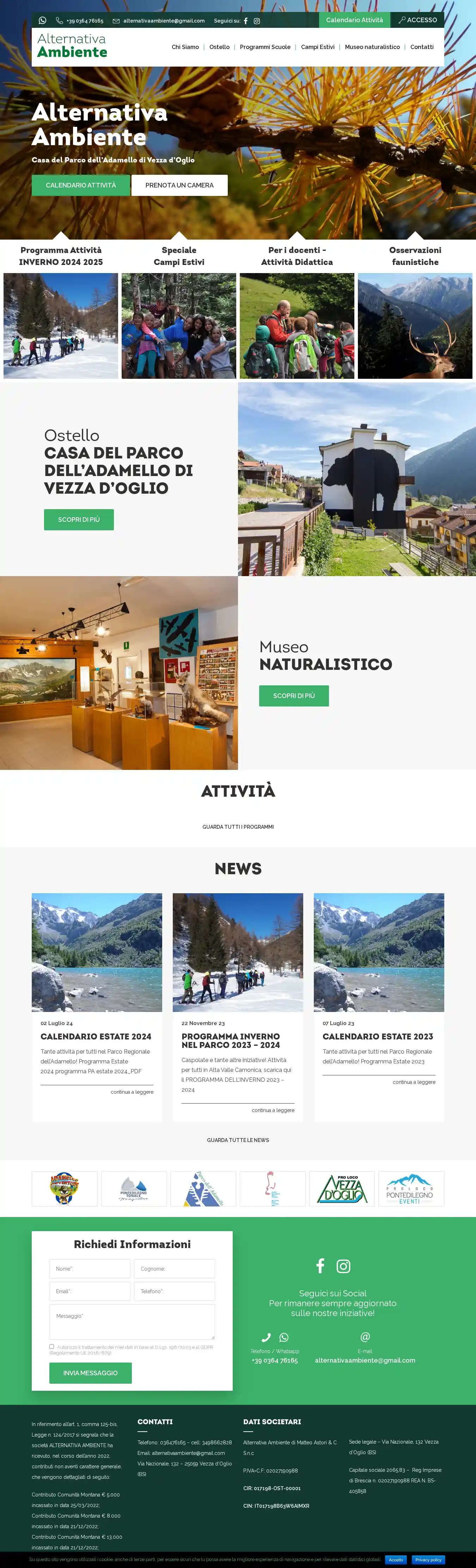View all news via GUARDA TUTTE LE NEWS
476x1568 pixels.
(238, 1140)
